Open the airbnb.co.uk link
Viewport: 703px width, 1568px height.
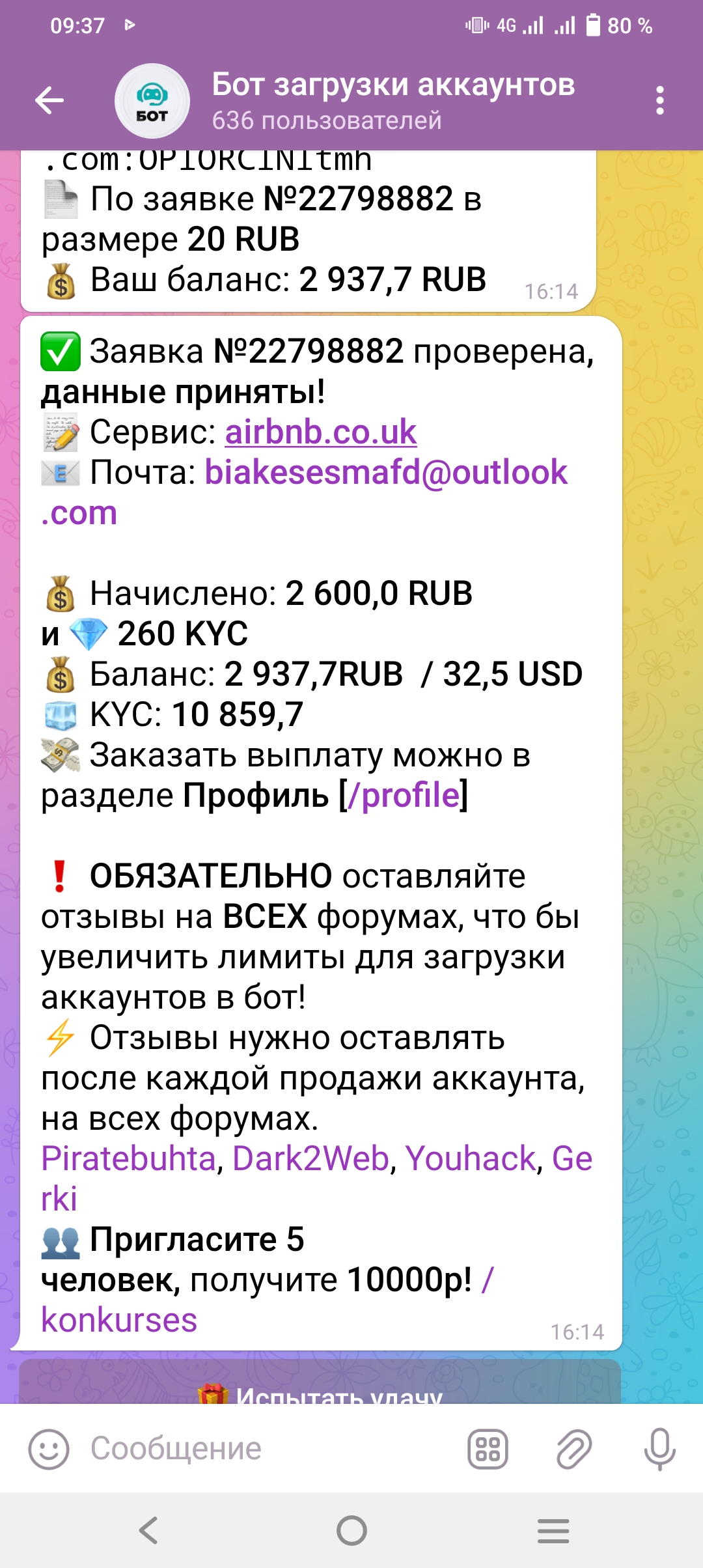320,432
